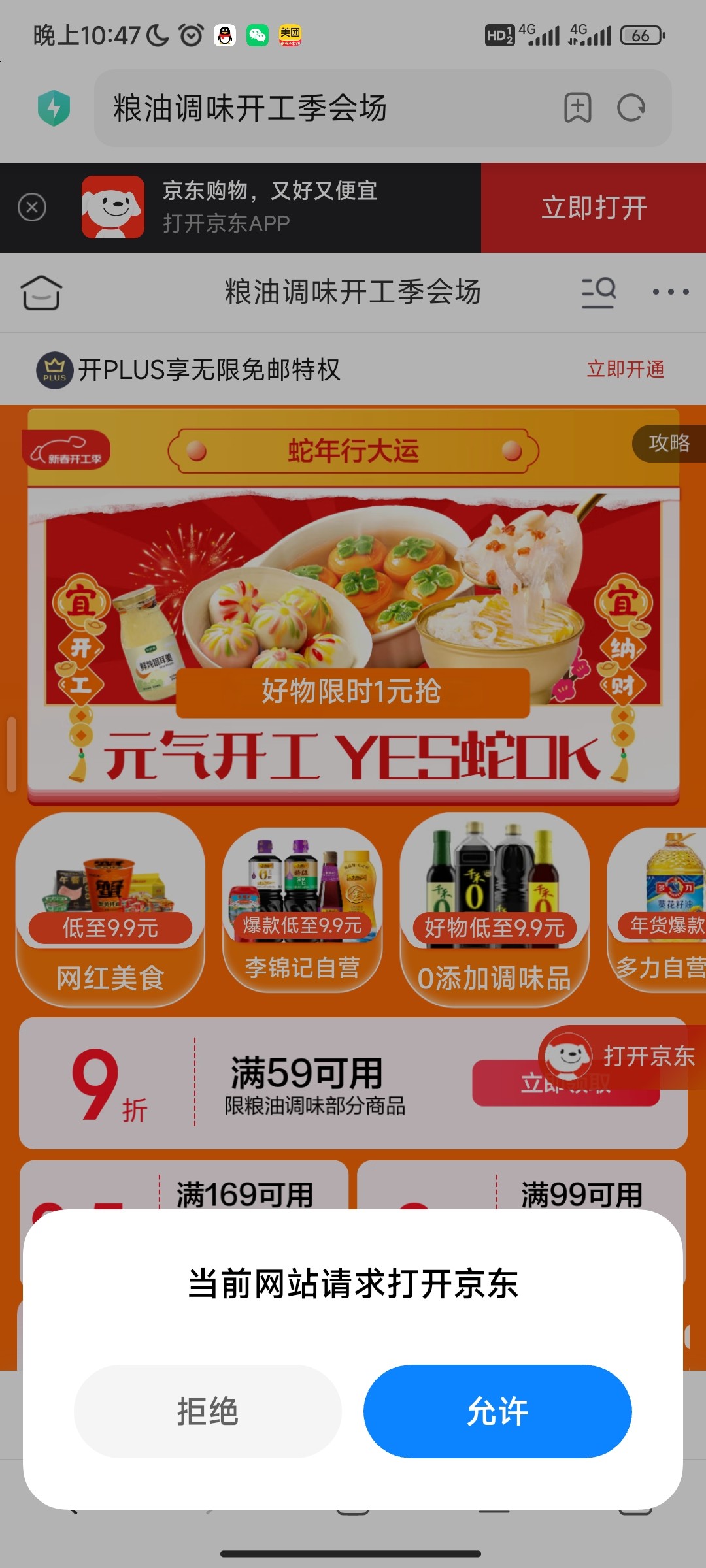Image resolution: width=706 pixels, height=1568 pixels.
Task: Open the search list icon
Action: (599, 292)
